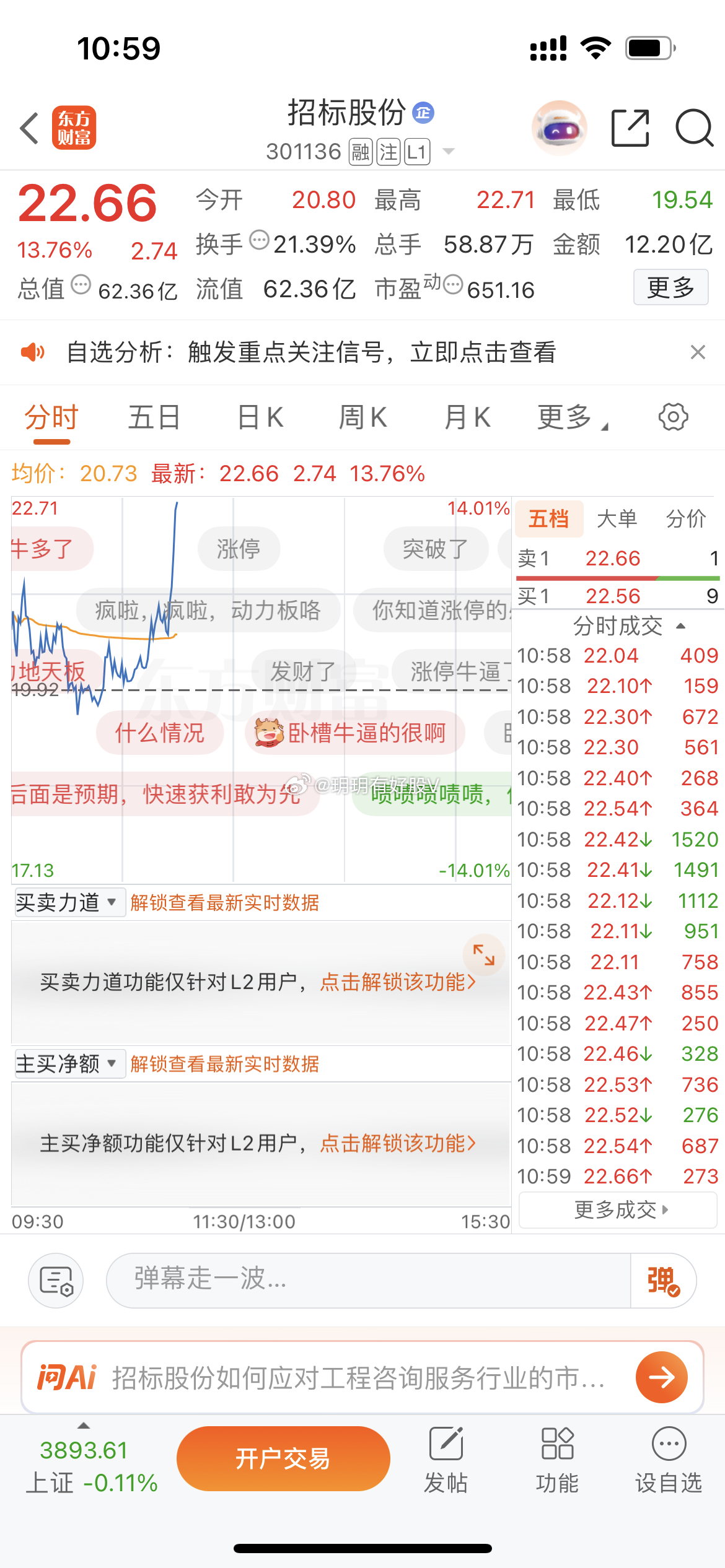Screen dimensions: 725x1568
Task: Open chart settings via the gear icon
Action: 673,416
